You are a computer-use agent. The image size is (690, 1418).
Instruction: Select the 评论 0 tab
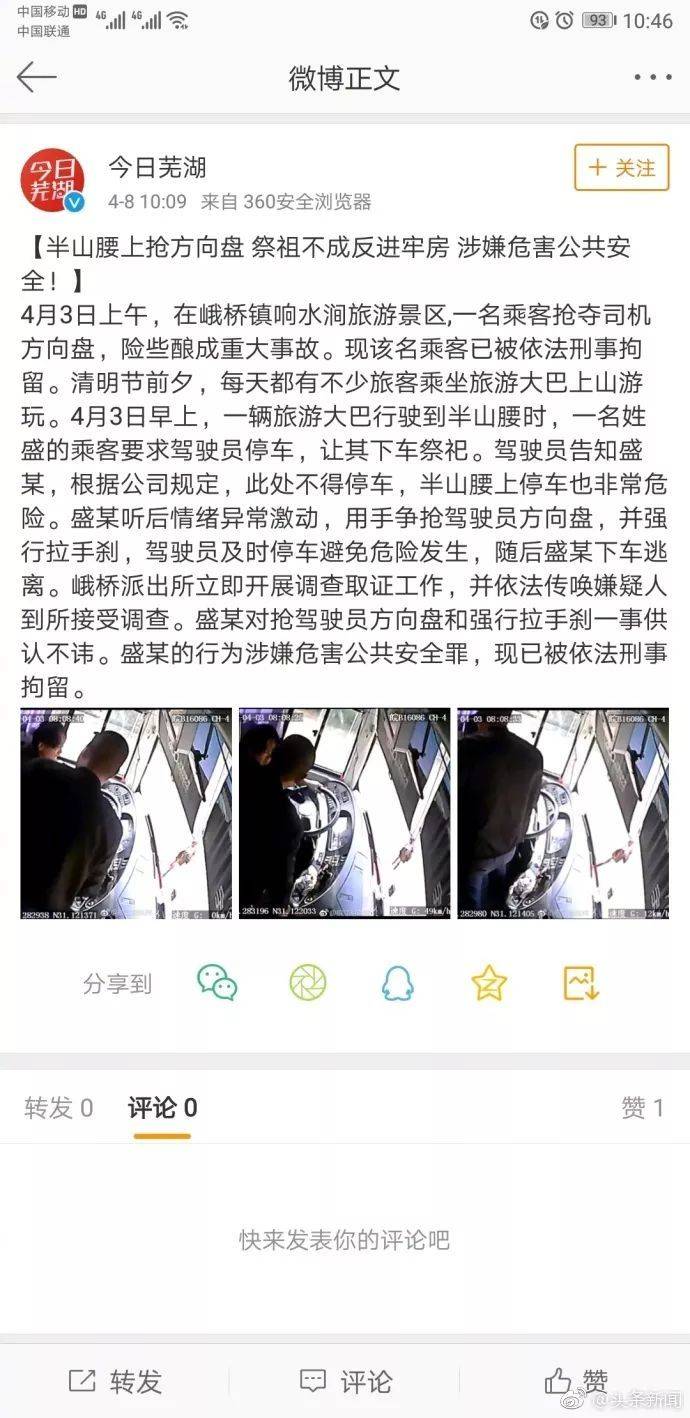pyautogui.click(x=162, y=1107)
